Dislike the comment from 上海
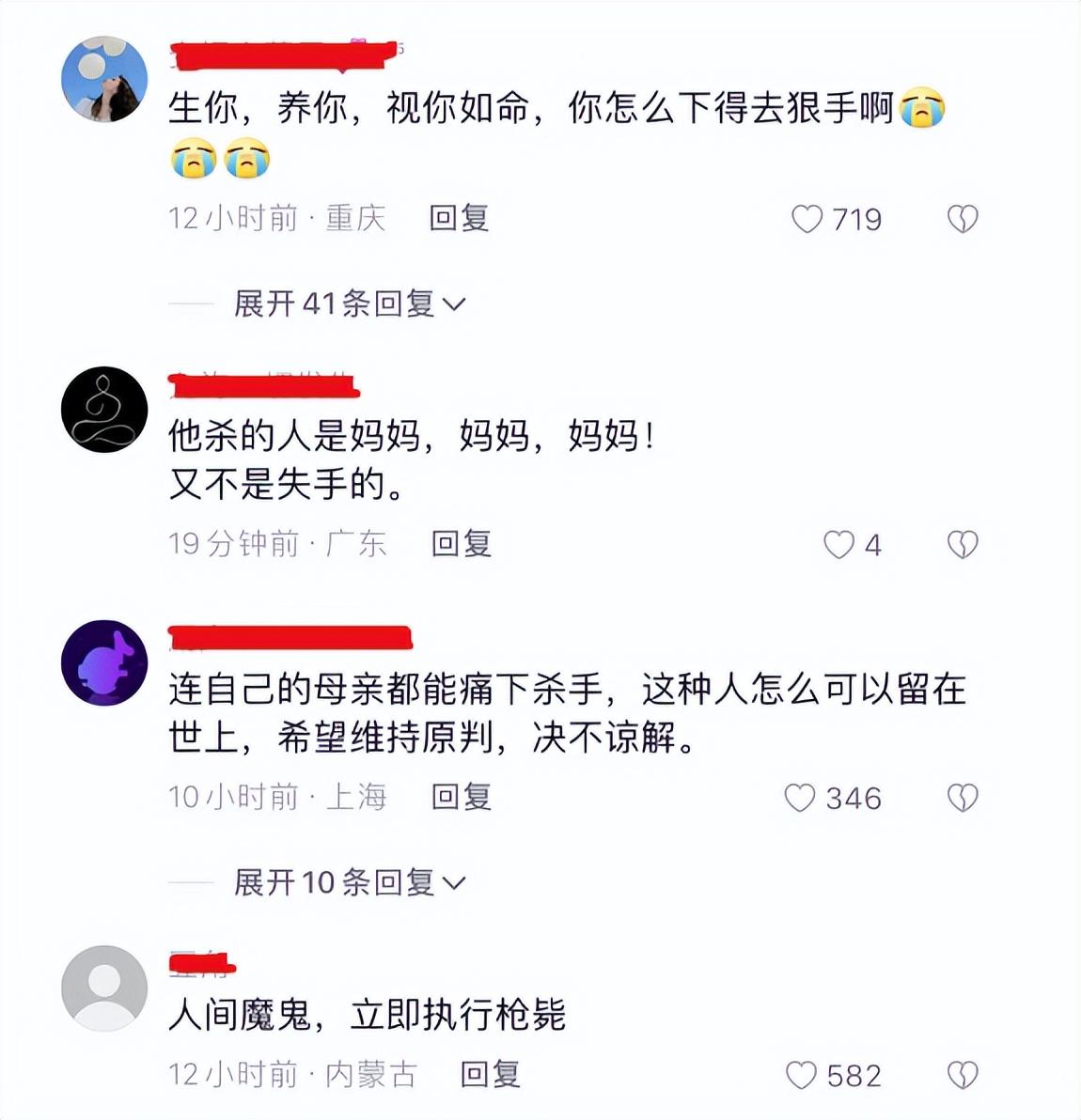Screen dimensions: 1081x1120 (x=962, y=799)
